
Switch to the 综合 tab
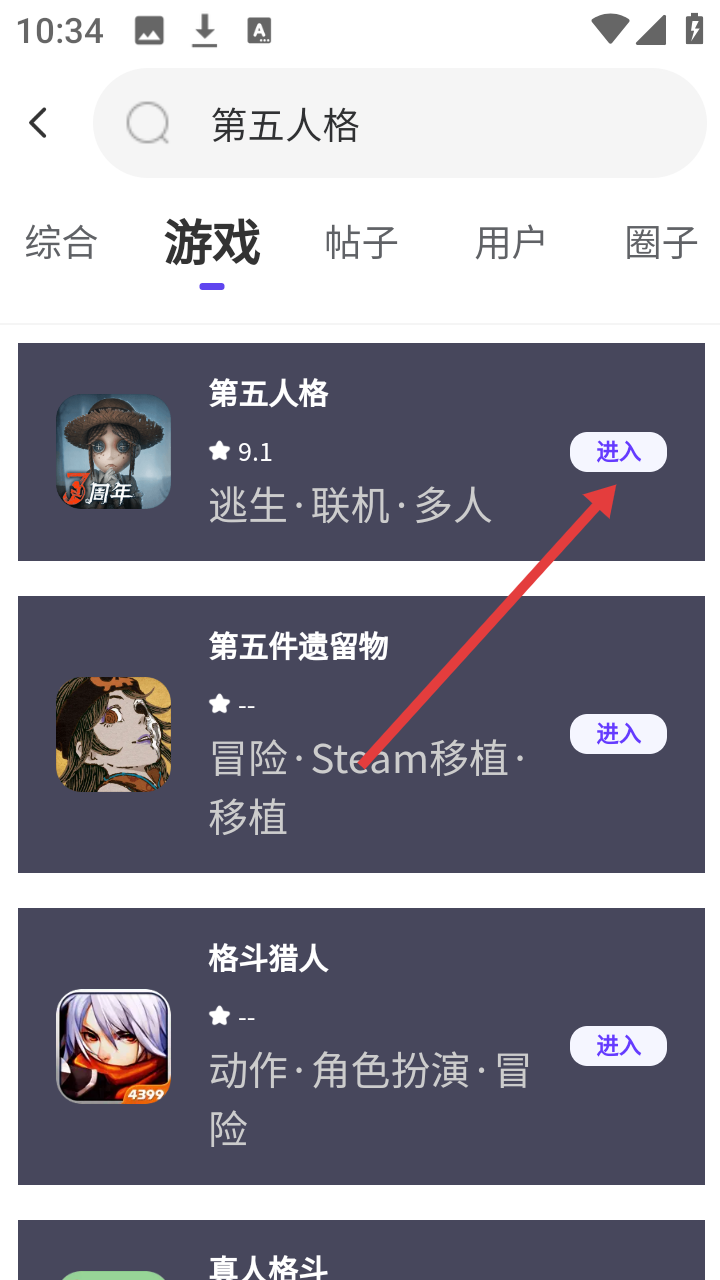[x=61, y=243]
